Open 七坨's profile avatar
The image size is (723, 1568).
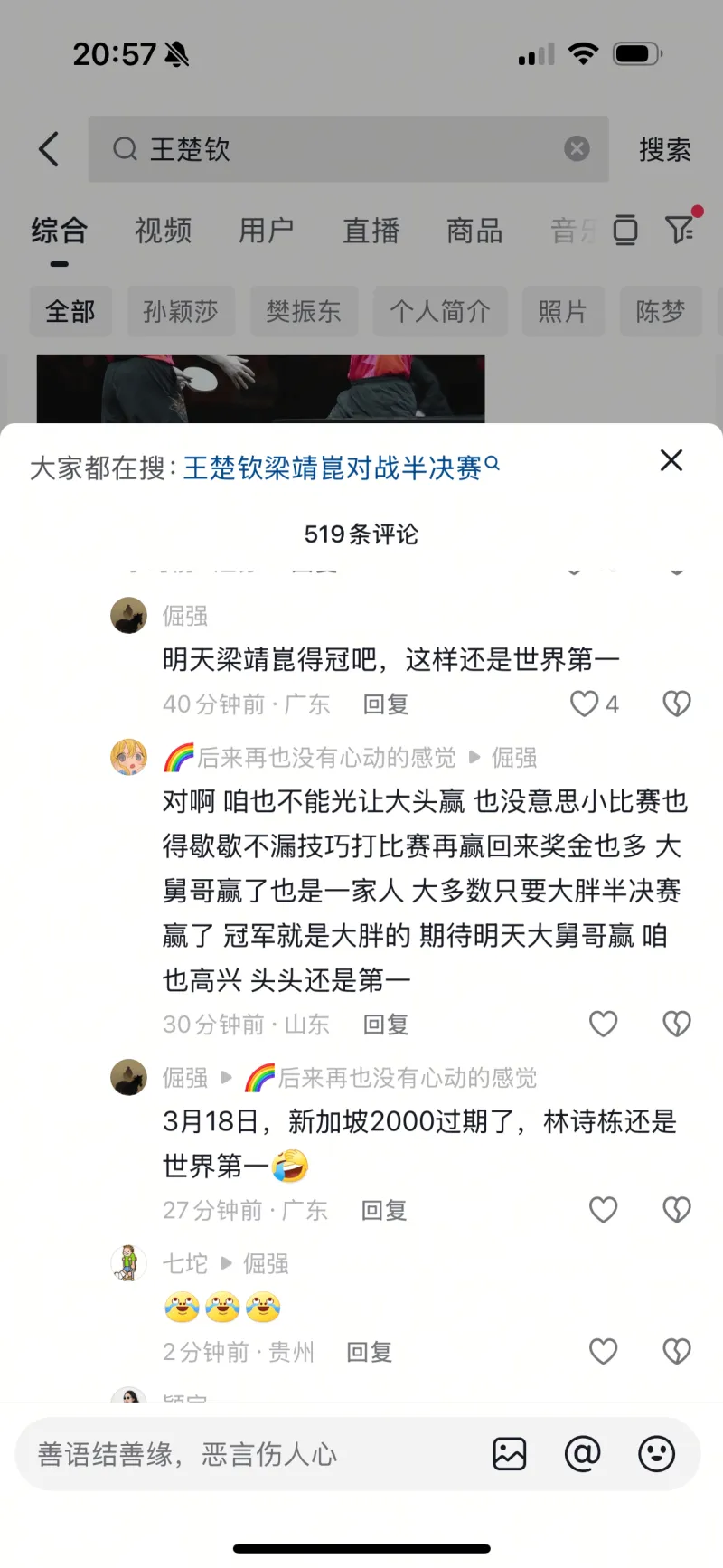[128, 1263]
